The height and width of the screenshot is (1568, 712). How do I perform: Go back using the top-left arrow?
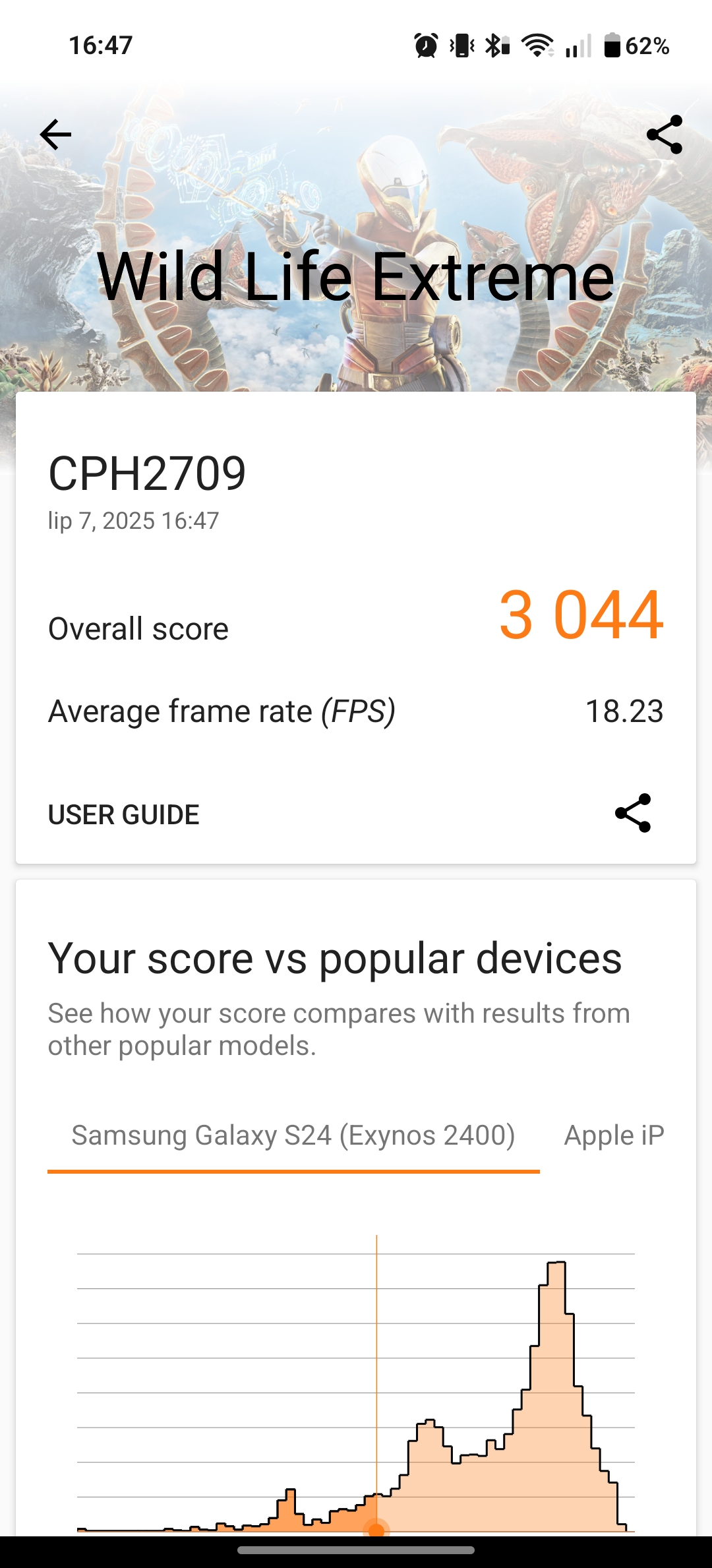point(55,135)
